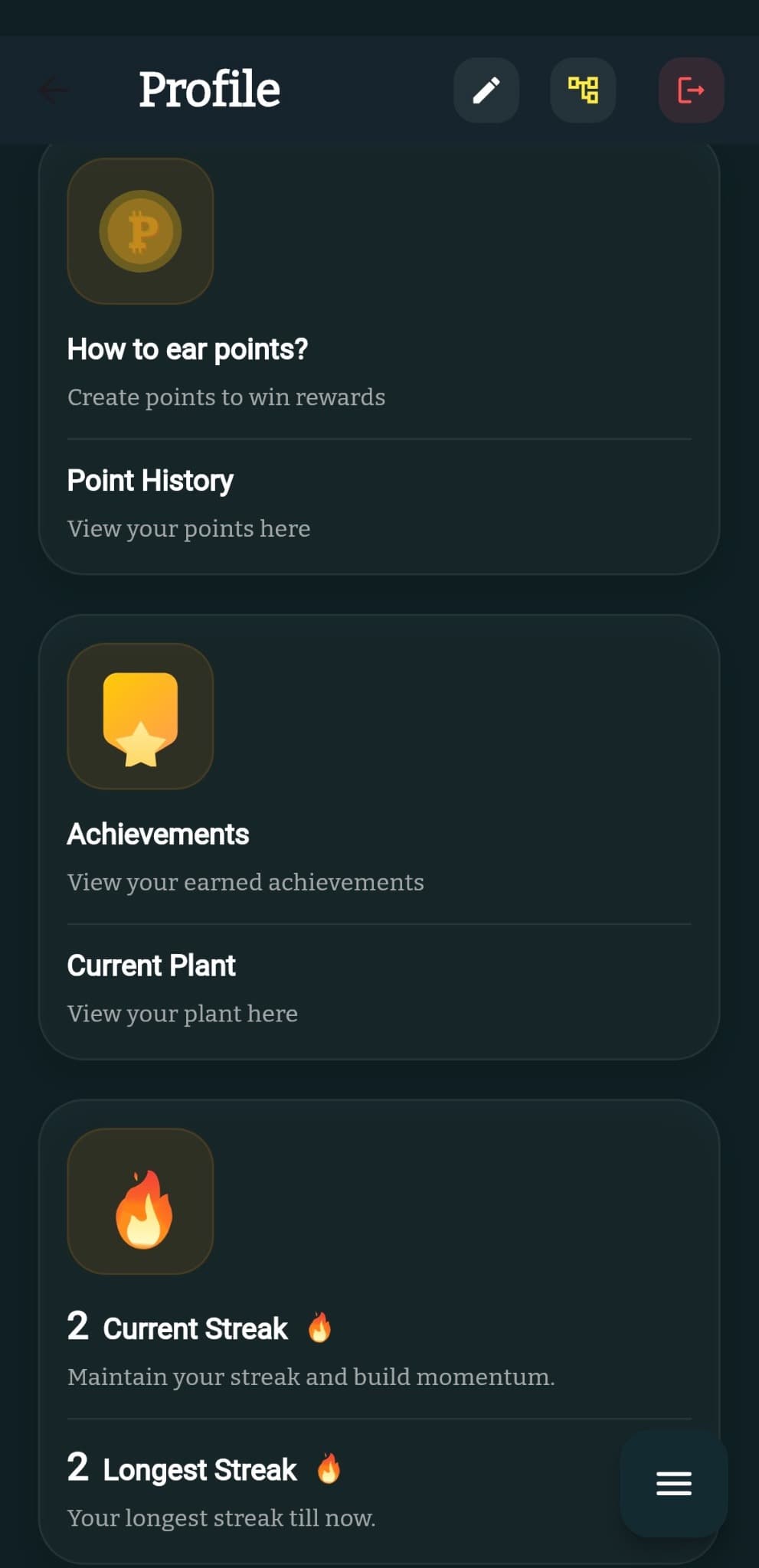Tap Maintain your streak description text
The width and height of the screenshot is (759, 1568).
coord(310,1376)
